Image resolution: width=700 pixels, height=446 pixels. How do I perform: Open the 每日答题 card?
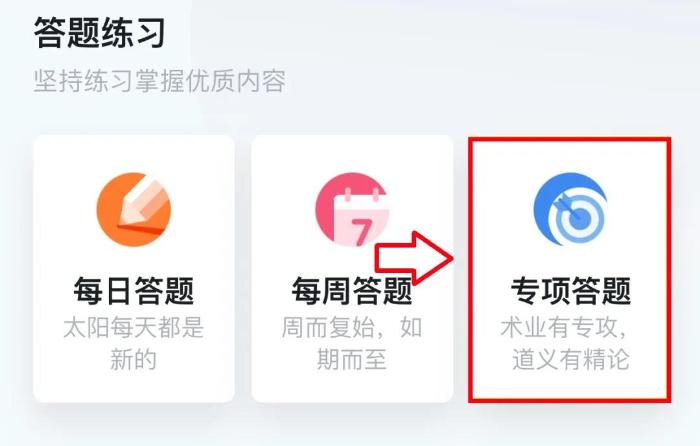pyautogui.click(x=133, y=268)
